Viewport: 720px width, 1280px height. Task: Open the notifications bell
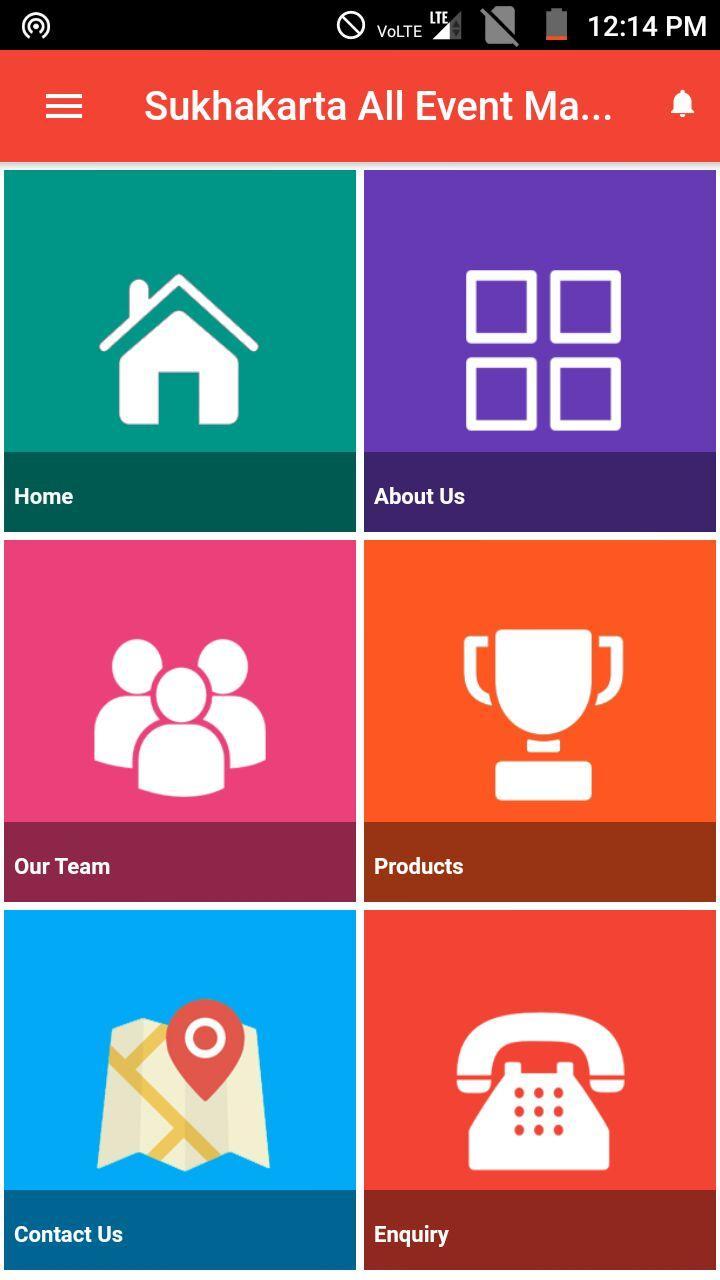tap(682, 104)
